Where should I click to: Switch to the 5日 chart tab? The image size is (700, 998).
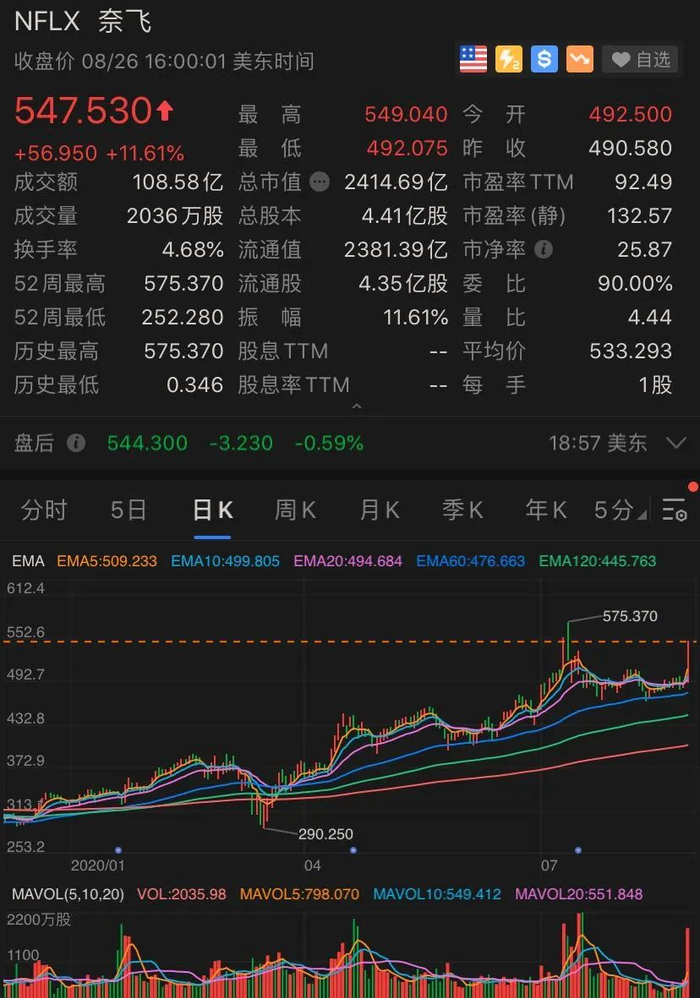128,510
